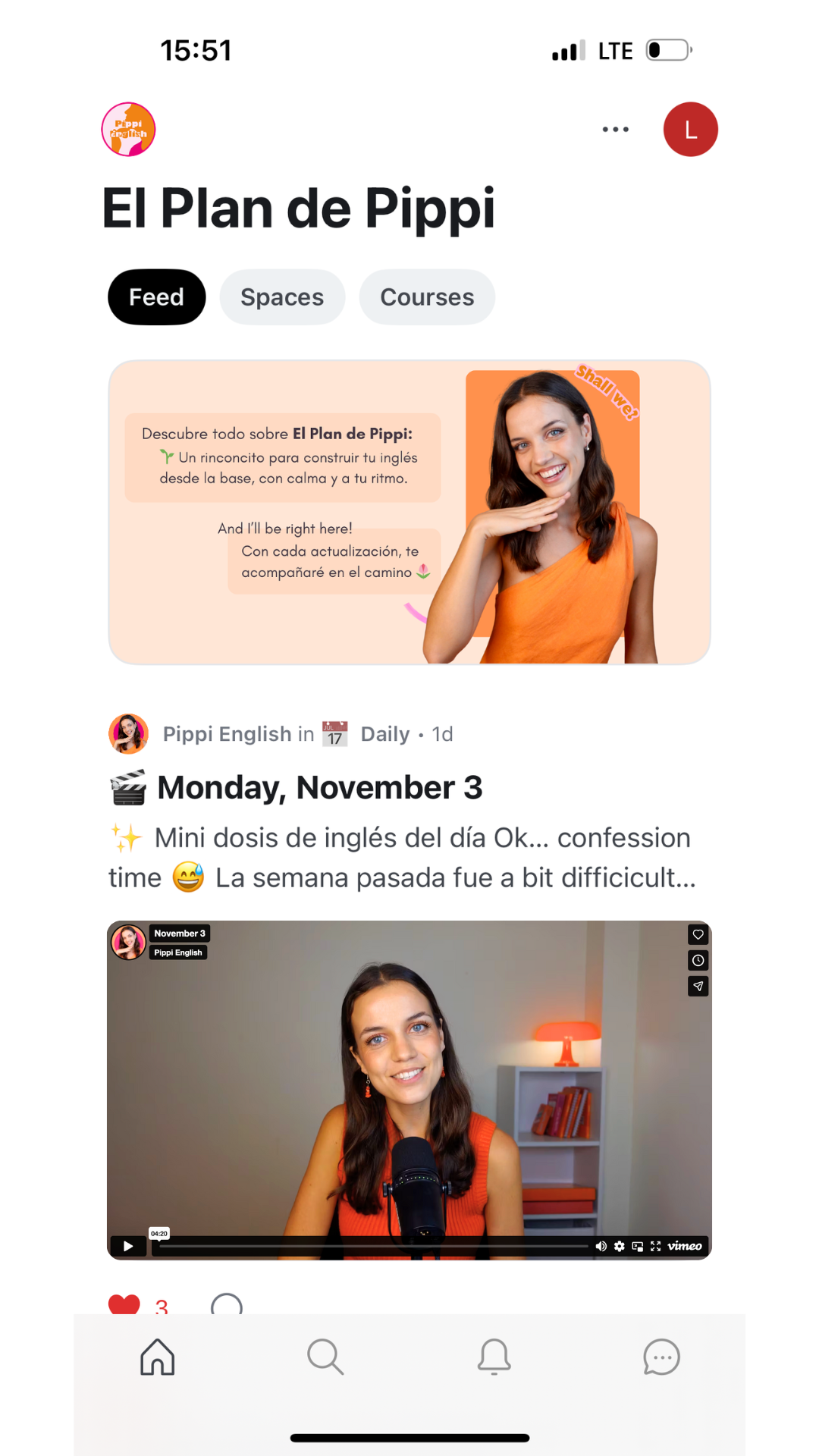Screen dimensions: 819x1456
Task: Add video to Watch Later
Action: [x=698, y=960]
